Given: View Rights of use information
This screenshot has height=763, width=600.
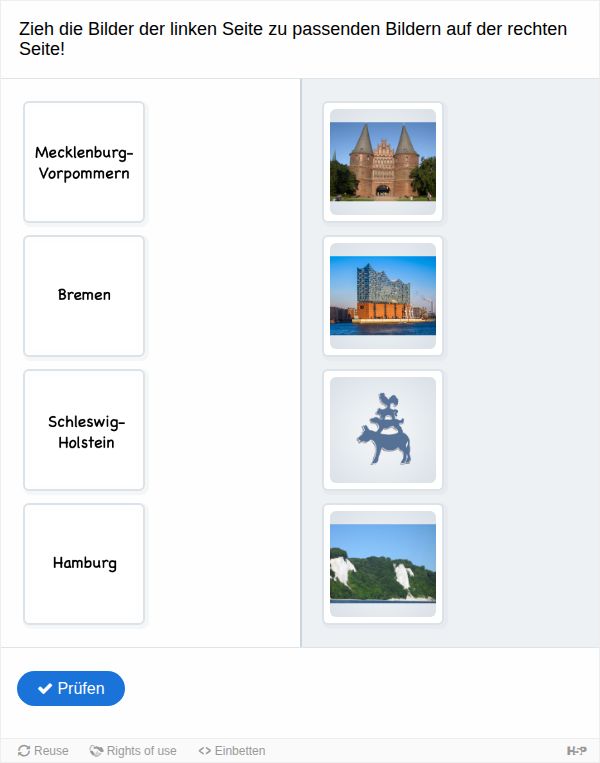Looking at the screenshot, I should 133,751.
